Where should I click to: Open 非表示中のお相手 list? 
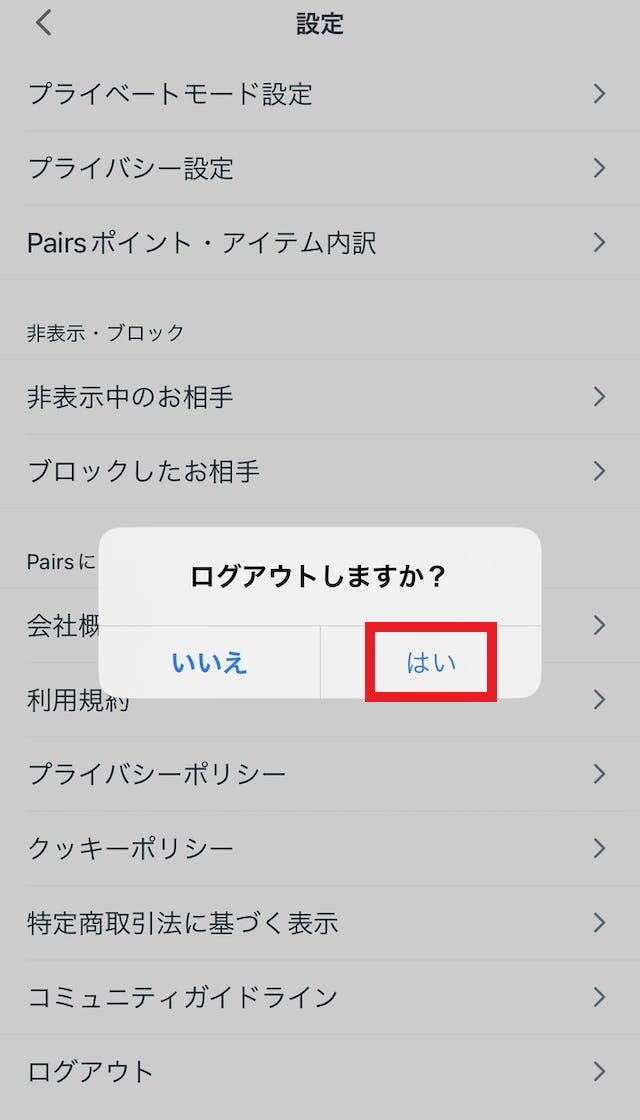(x=318, y=397)
